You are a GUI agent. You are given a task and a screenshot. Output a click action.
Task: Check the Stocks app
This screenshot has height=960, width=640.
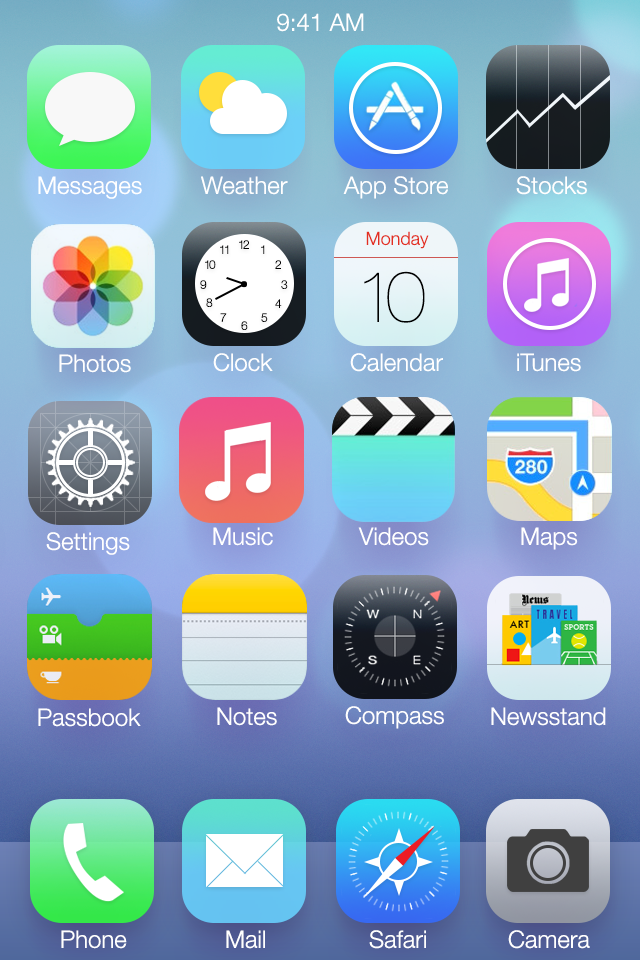[x=548, y=107]
